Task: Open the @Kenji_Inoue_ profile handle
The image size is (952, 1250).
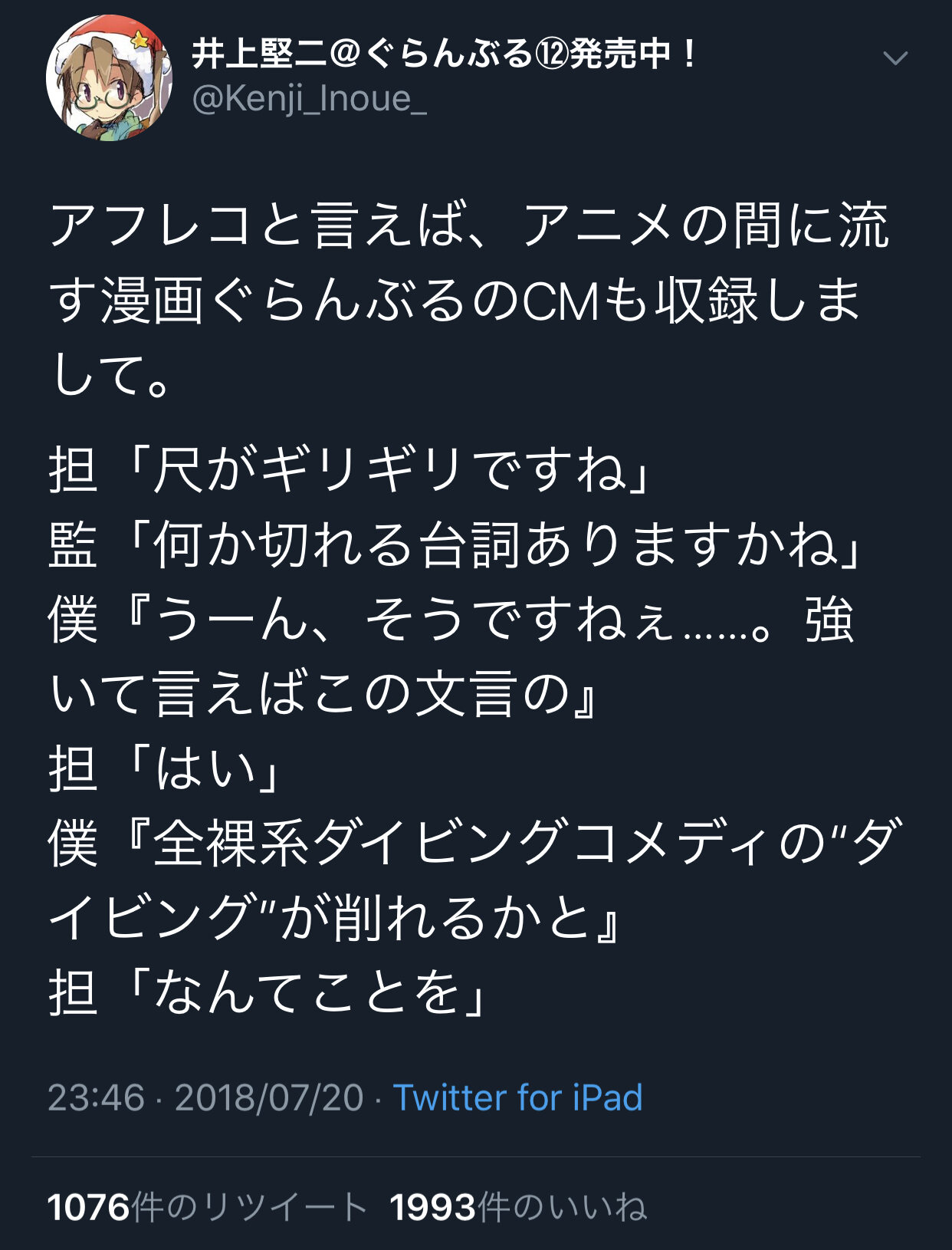Action: point(309,99)
